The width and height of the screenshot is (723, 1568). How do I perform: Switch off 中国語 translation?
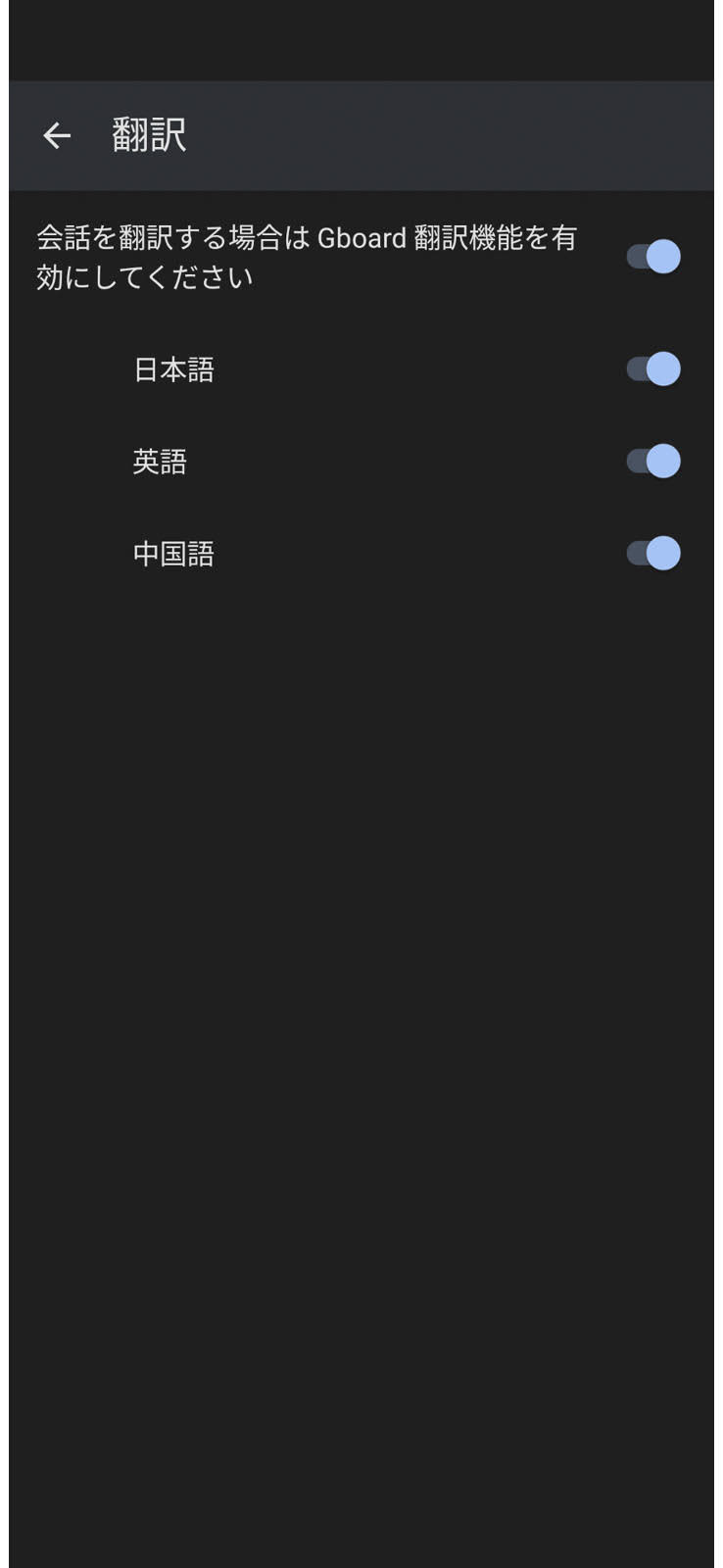(653, 554)
